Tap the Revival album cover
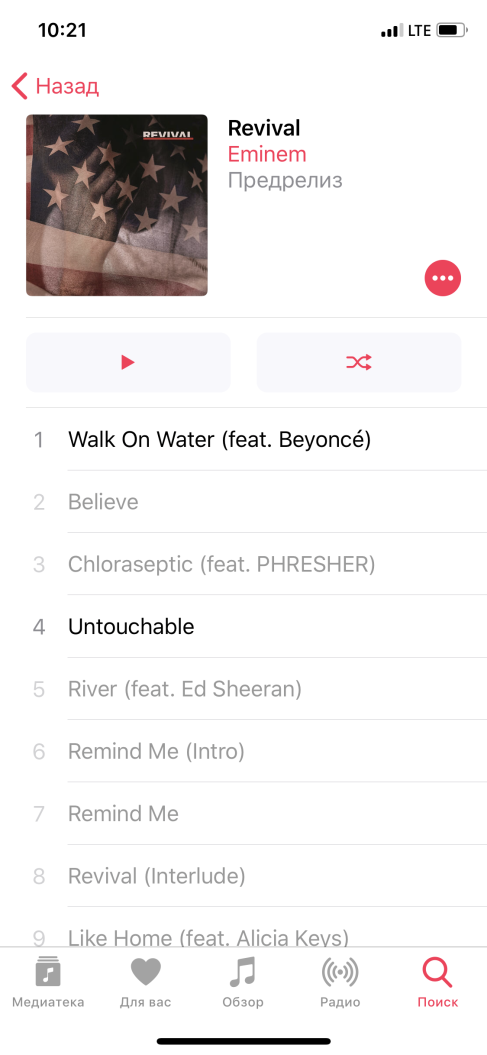The height and width of the screenshot is (1055, 487). (116, 205)
